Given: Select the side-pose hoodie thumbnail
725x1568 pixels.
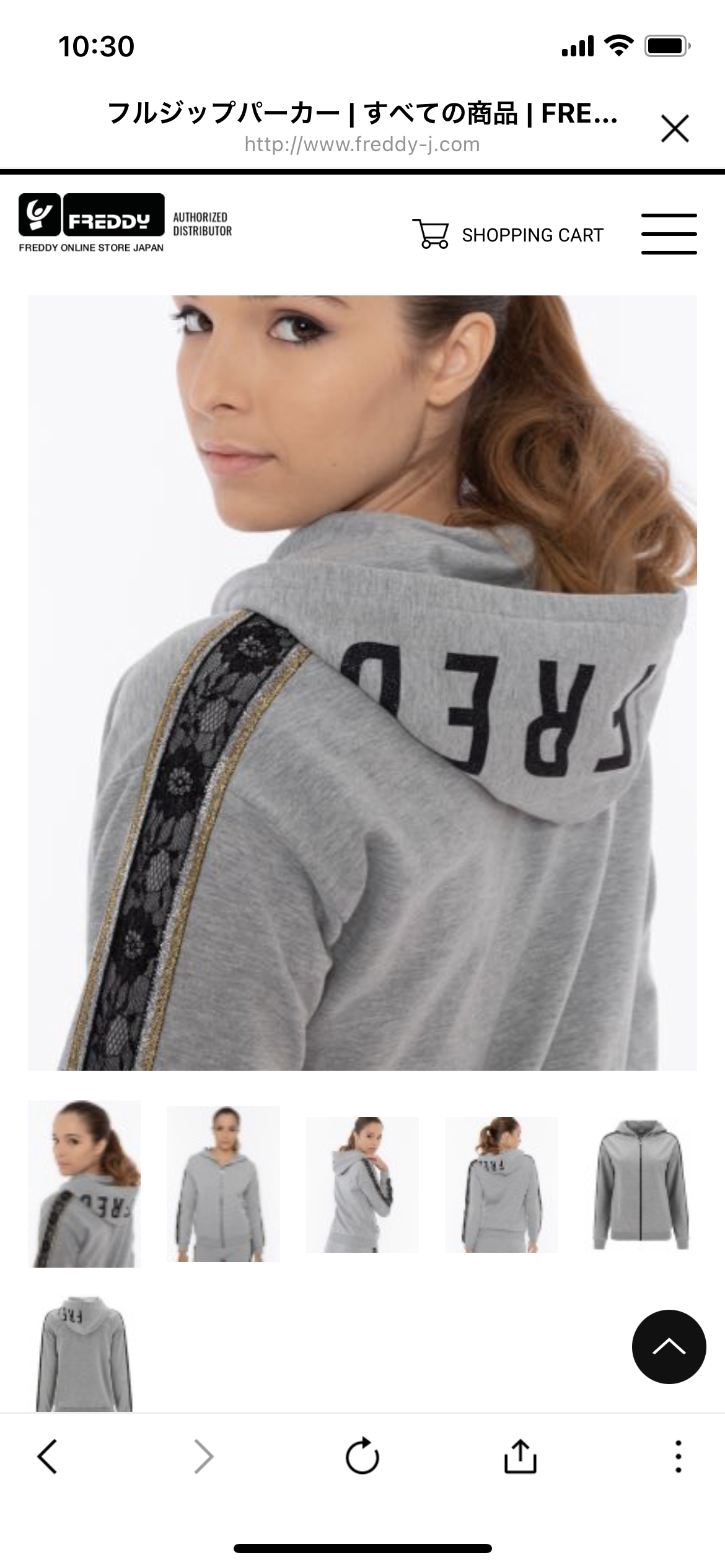Looking at the screenshot, I should click(362, 1183).
